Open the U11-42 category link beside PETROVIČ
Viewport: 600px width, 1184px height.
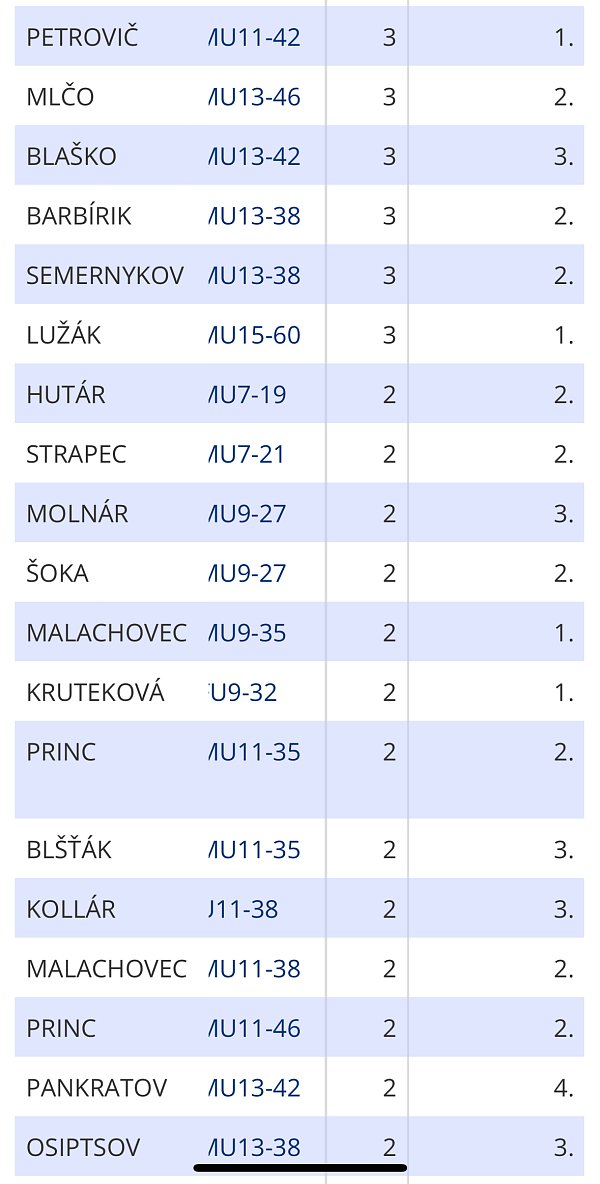(255, 38)
